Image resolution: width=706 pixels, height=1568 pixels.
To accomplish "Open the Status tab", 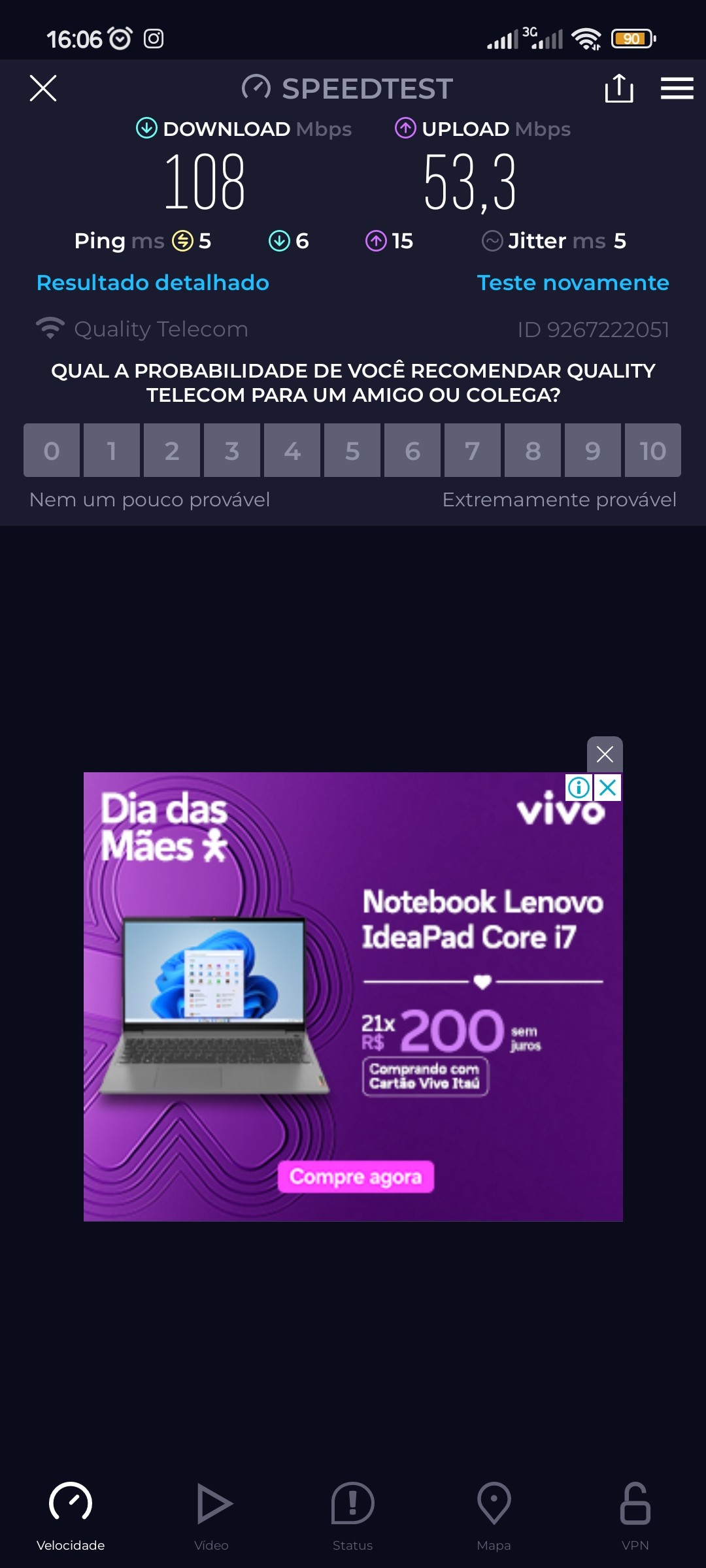I will [352, 1516].
